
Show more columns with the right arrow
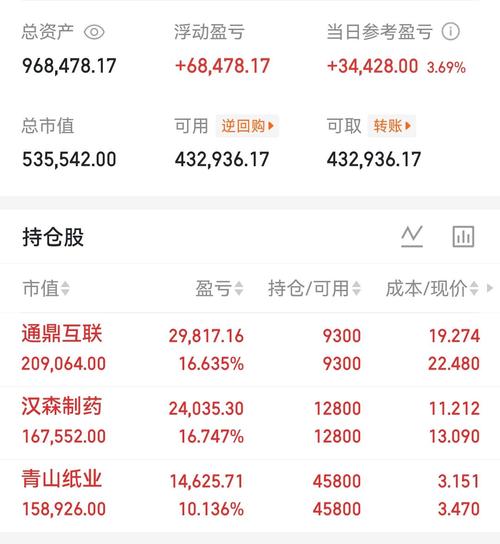(490, 288)
